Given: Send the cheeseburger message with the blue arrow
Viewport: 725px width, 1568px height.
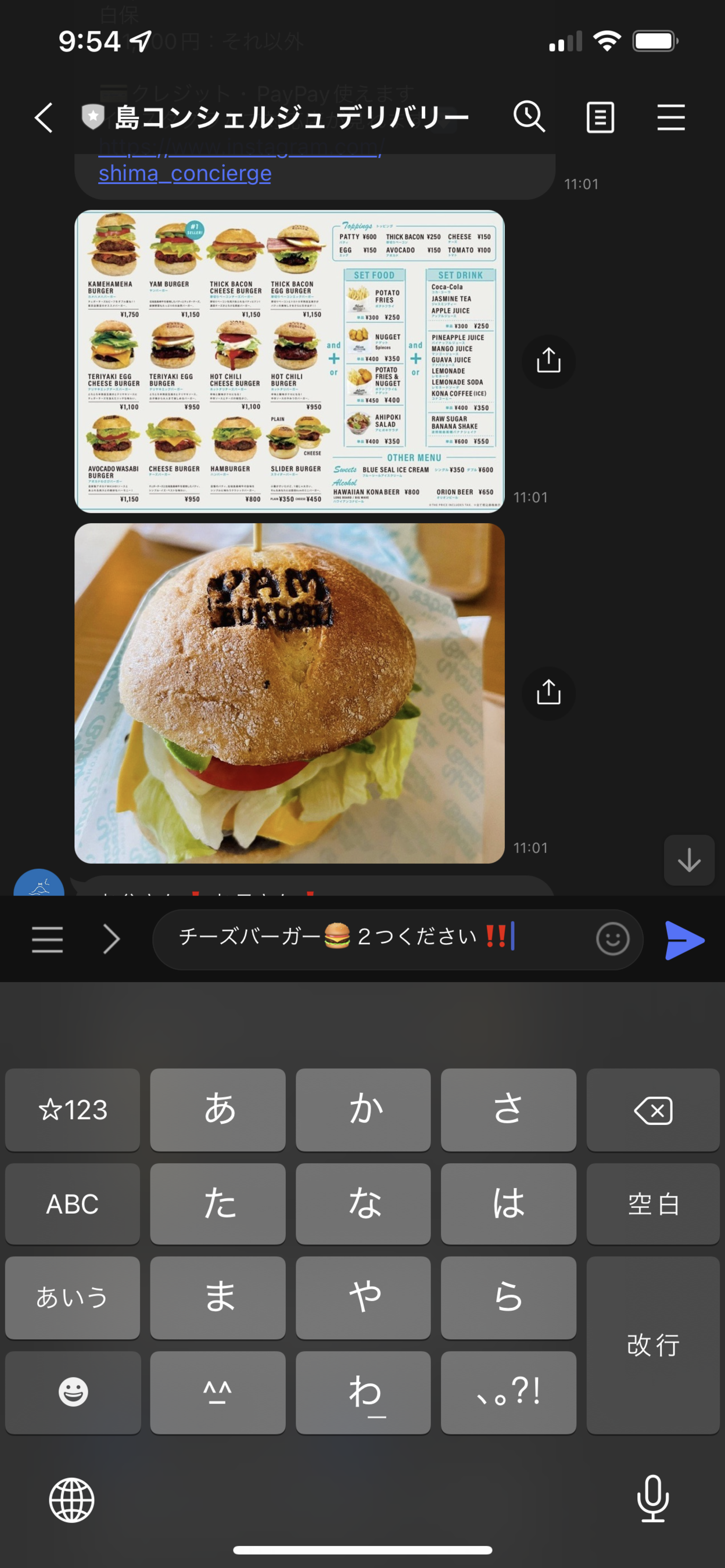Looking at the screenshot, I should point(684,939).
